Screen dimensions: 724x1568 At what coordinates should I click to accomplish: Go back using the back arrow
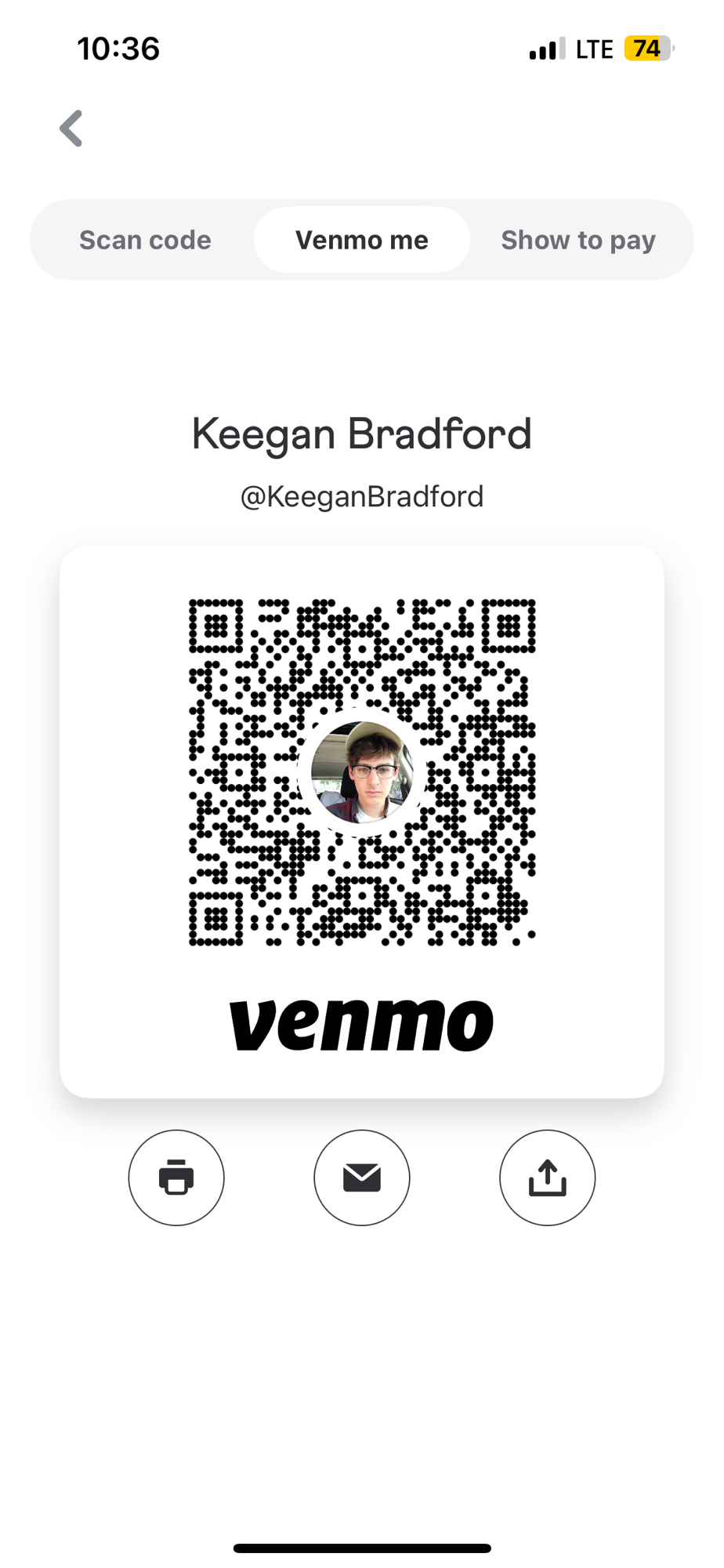tap(71, 129)
